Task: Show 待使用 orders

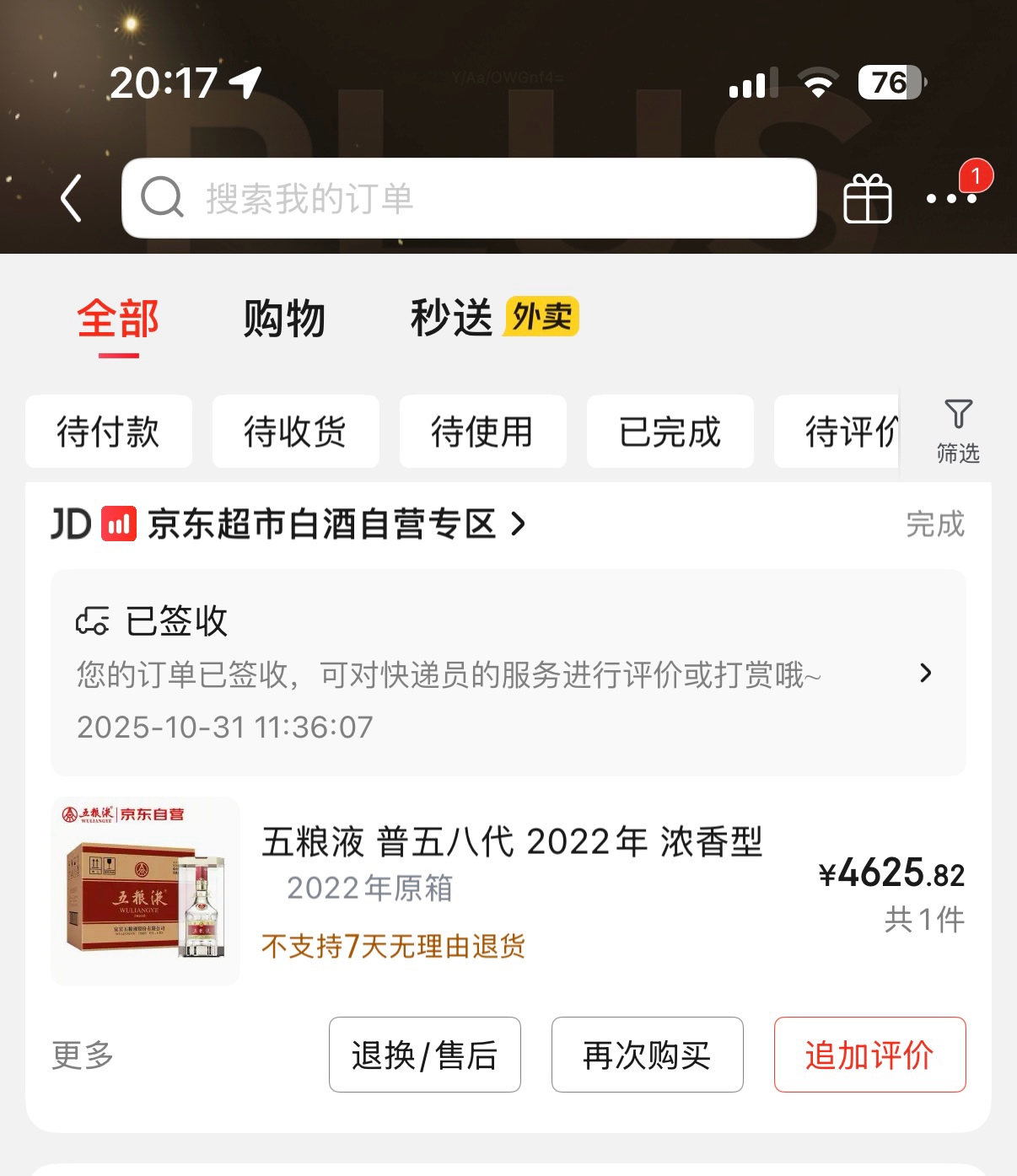Action: (482, 432)
